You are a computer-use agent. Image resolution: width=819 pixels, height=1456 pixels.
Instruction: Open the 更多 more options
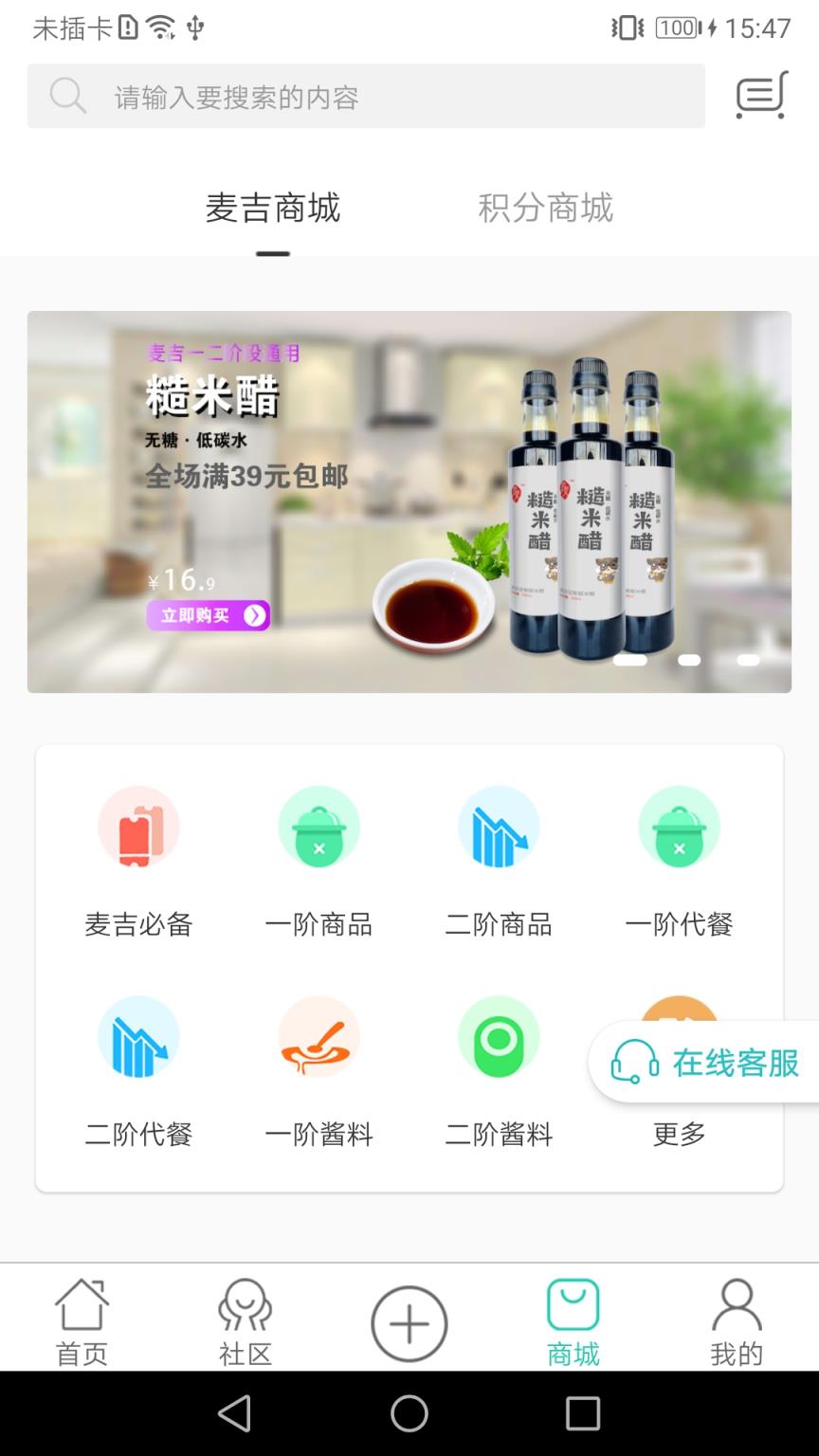tap(679, 1134)
